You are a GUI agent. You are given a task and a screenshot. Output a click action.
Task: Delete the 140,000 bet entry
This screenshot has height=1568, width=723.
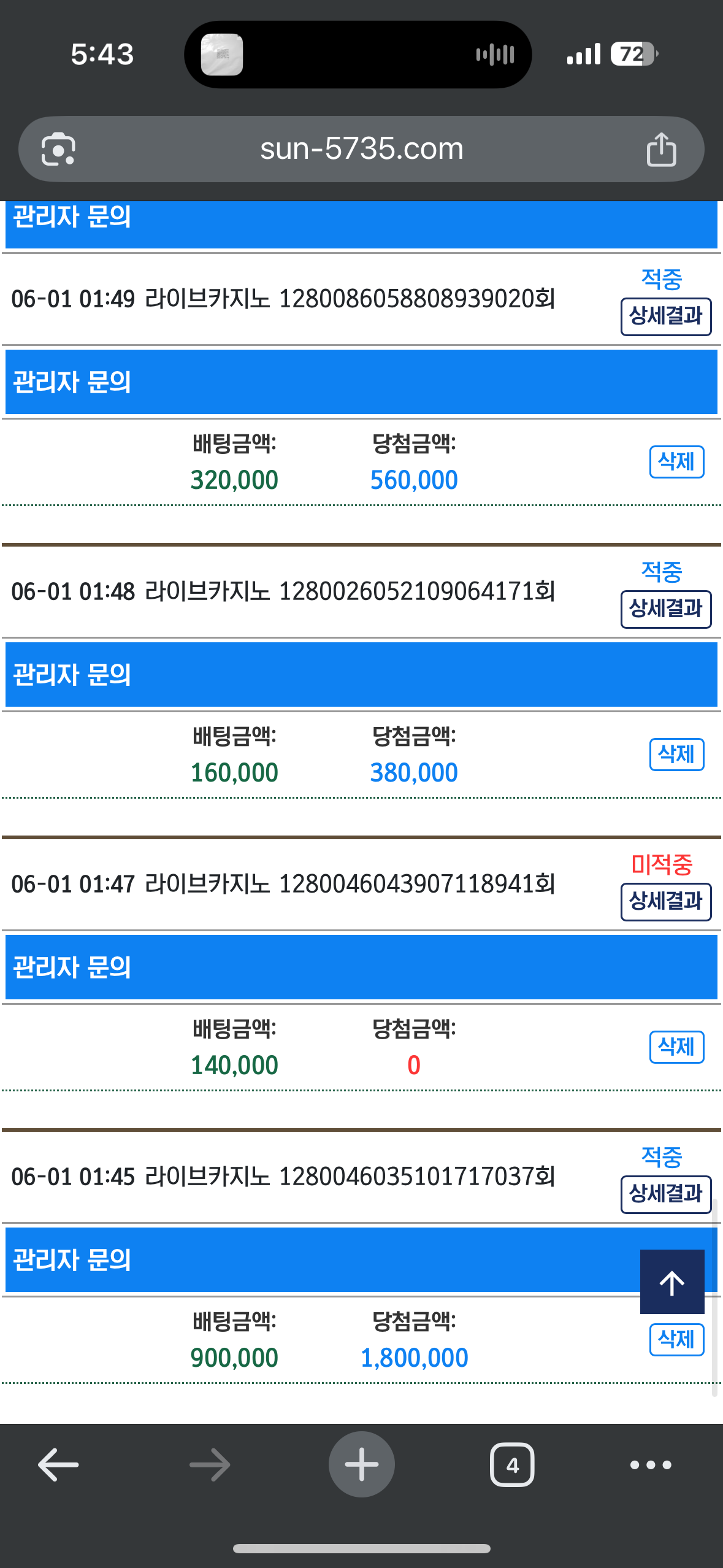[676, 1047]
